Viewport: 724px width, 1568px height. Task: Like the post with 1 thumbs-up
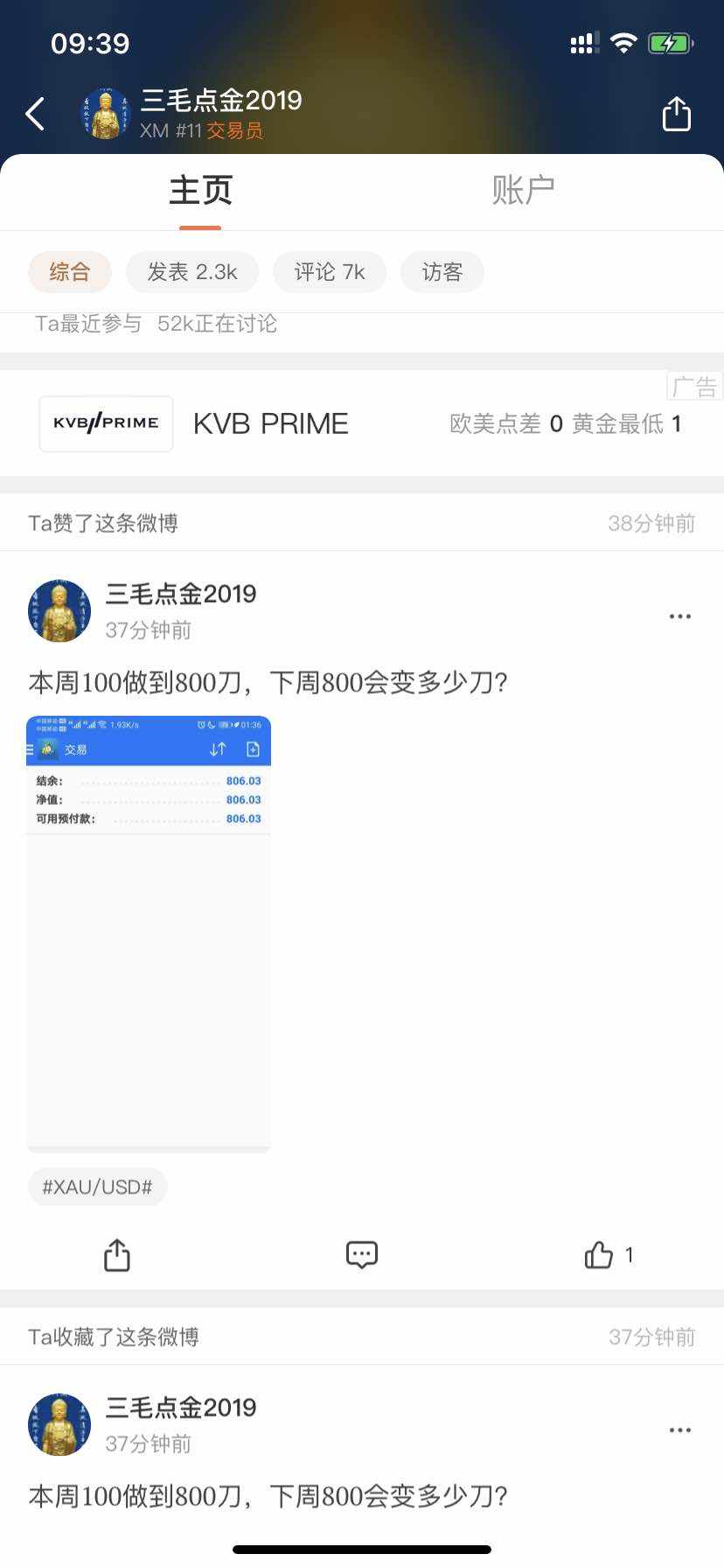[600, 1255]
